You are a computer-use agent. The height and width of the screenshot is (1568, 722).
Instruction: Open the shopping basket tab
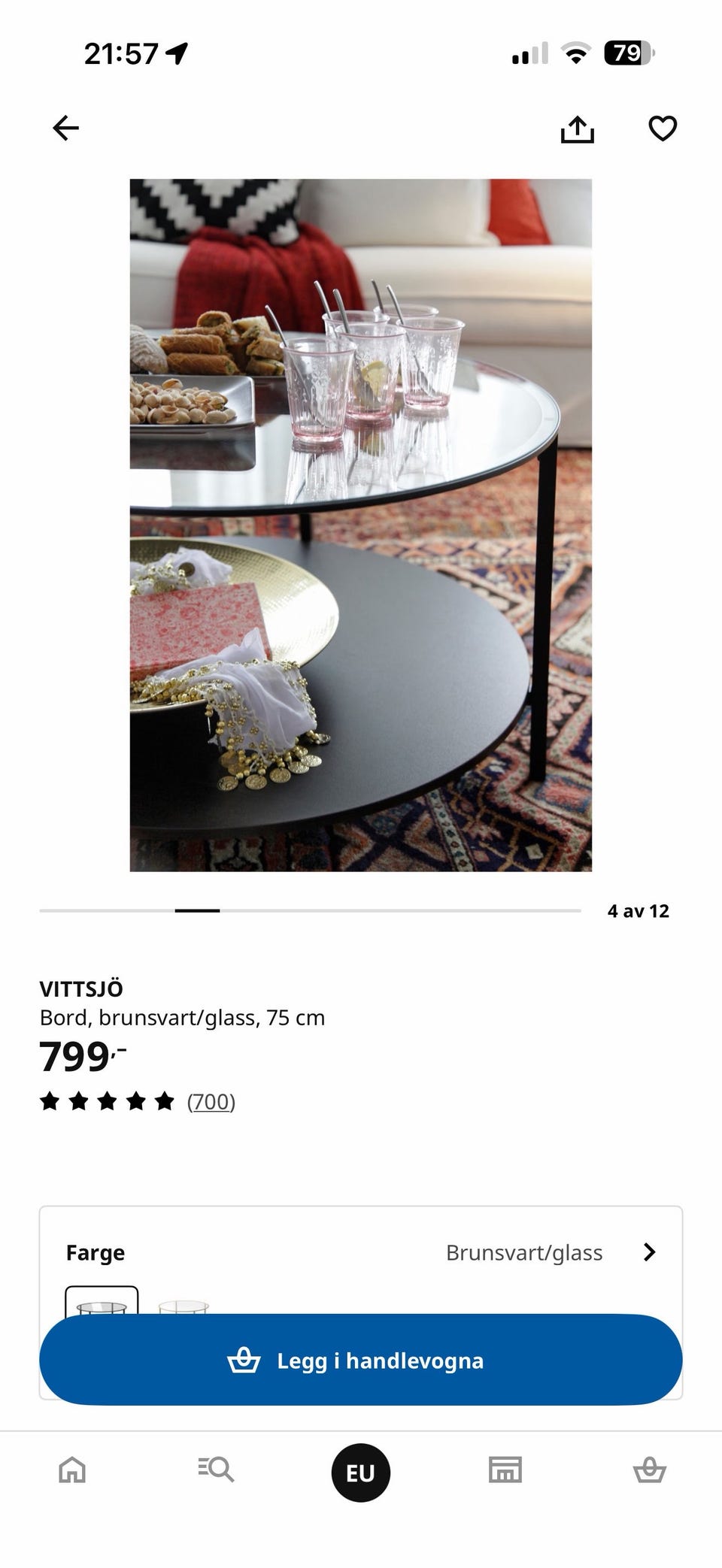tap(650, 1470)
